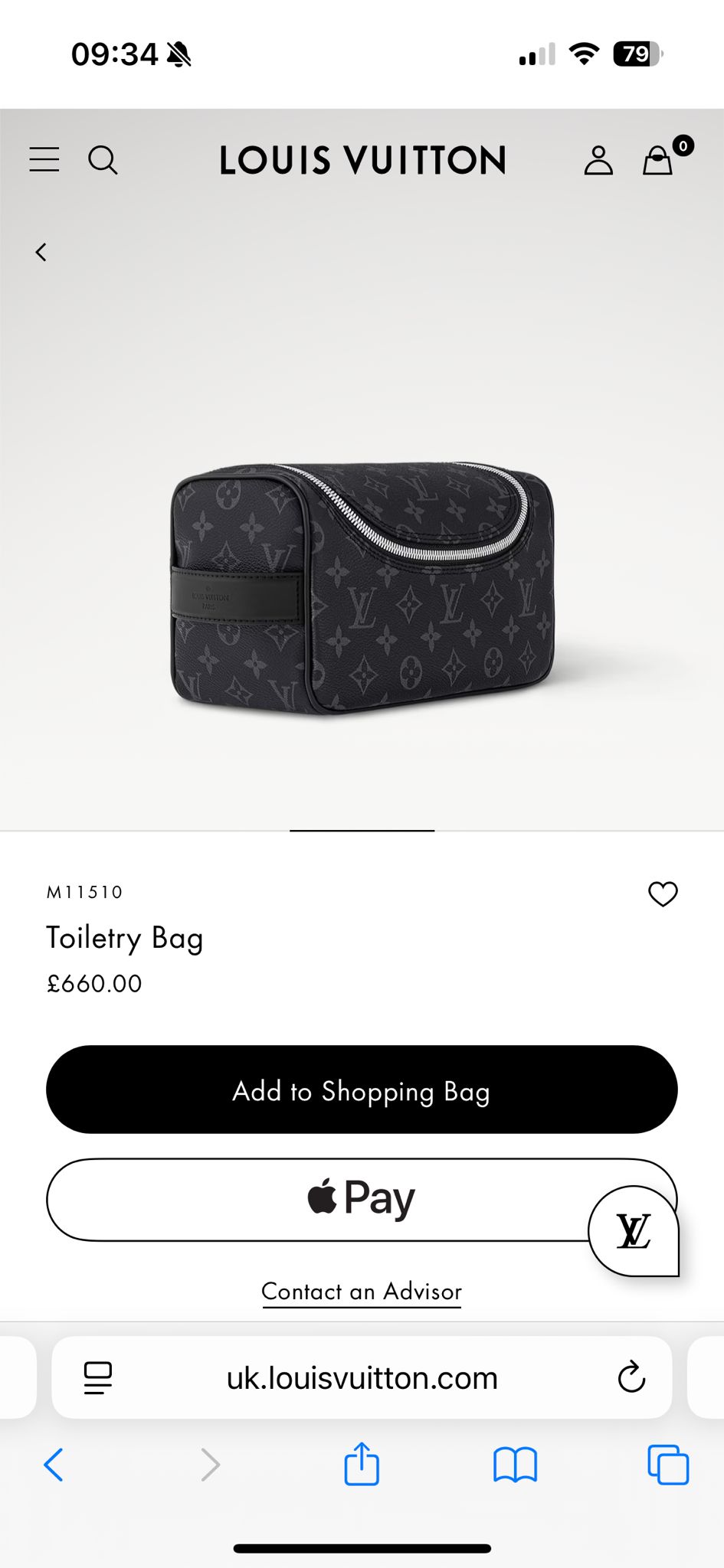Open the Safari page settings menu

(97, 1378)
